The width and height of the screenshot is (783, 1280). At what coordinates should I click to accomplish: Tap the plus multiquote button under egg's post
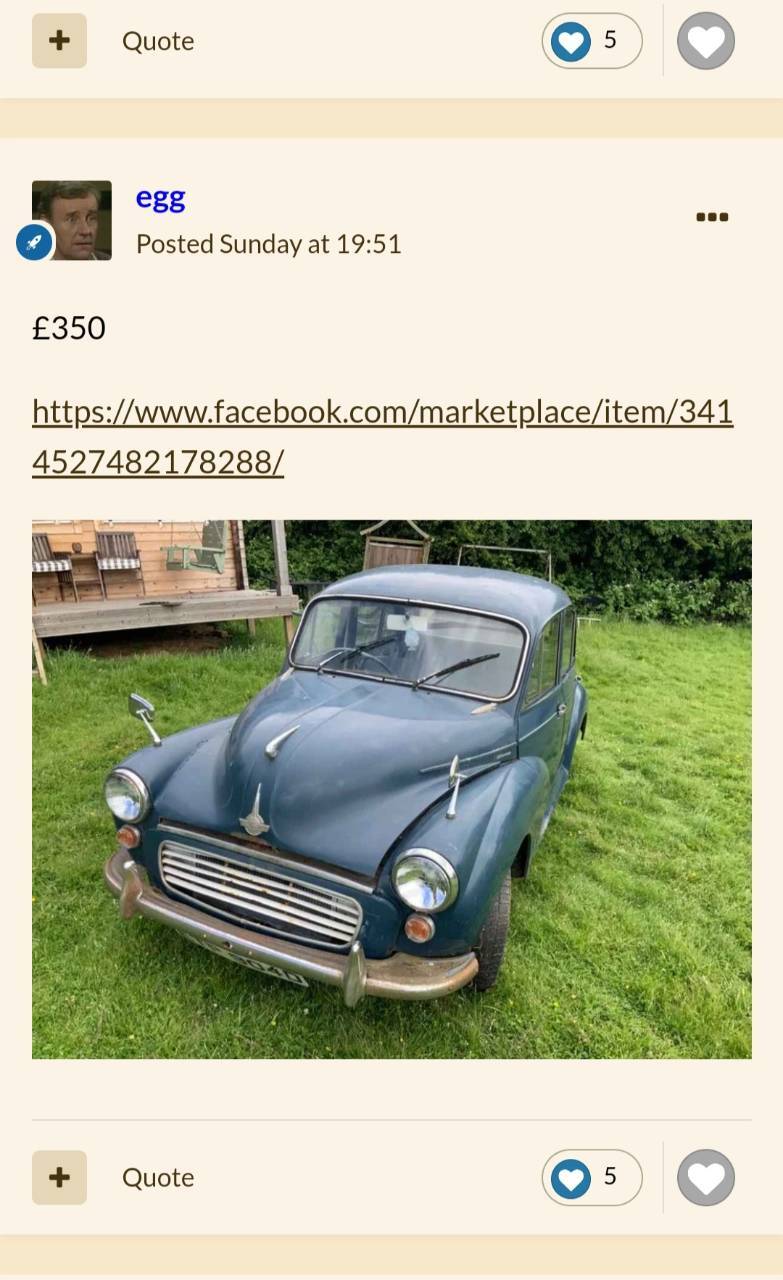59,1177
